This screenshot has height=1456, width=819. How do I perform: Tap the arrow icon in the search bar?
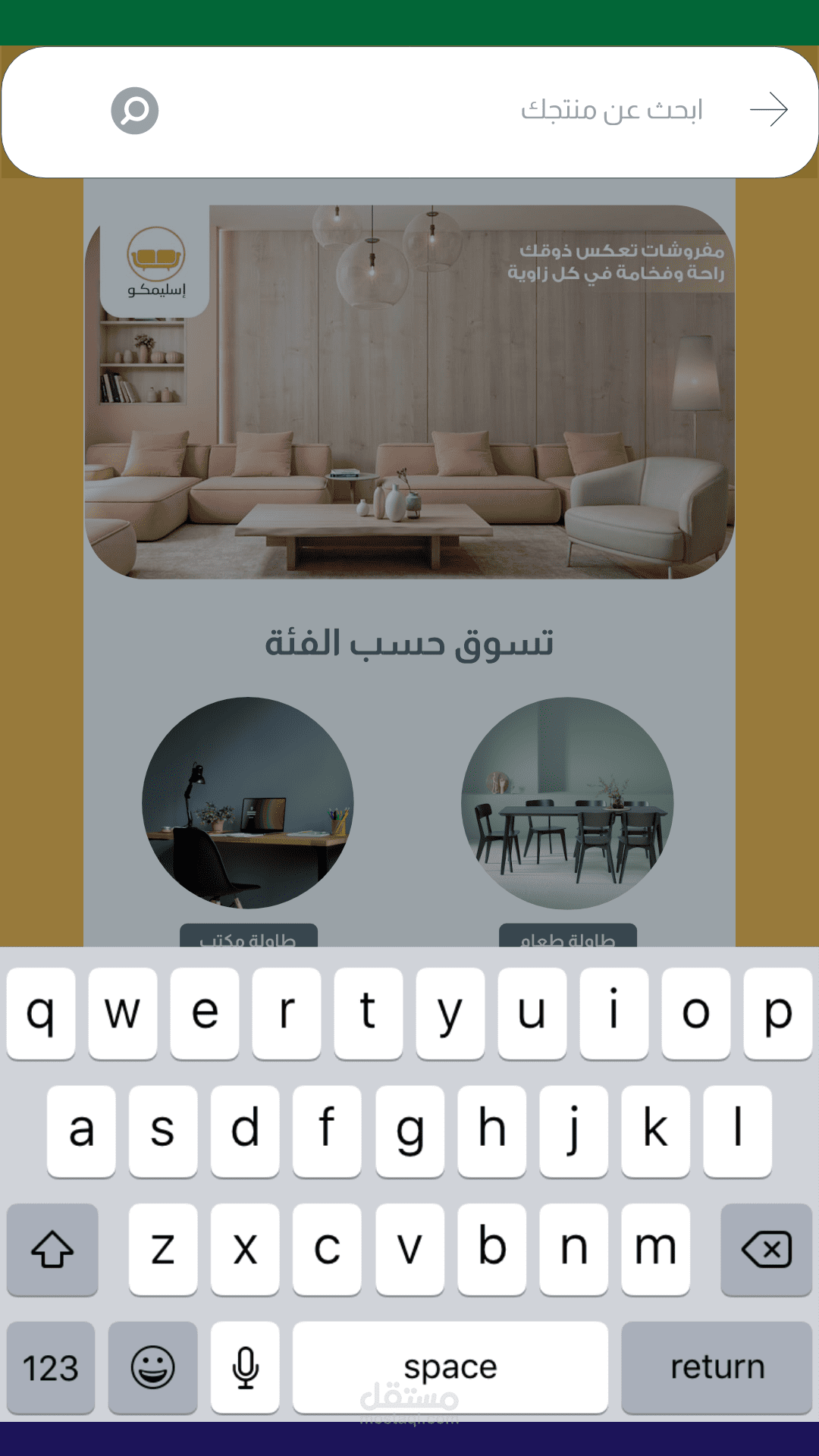point(769,109)
